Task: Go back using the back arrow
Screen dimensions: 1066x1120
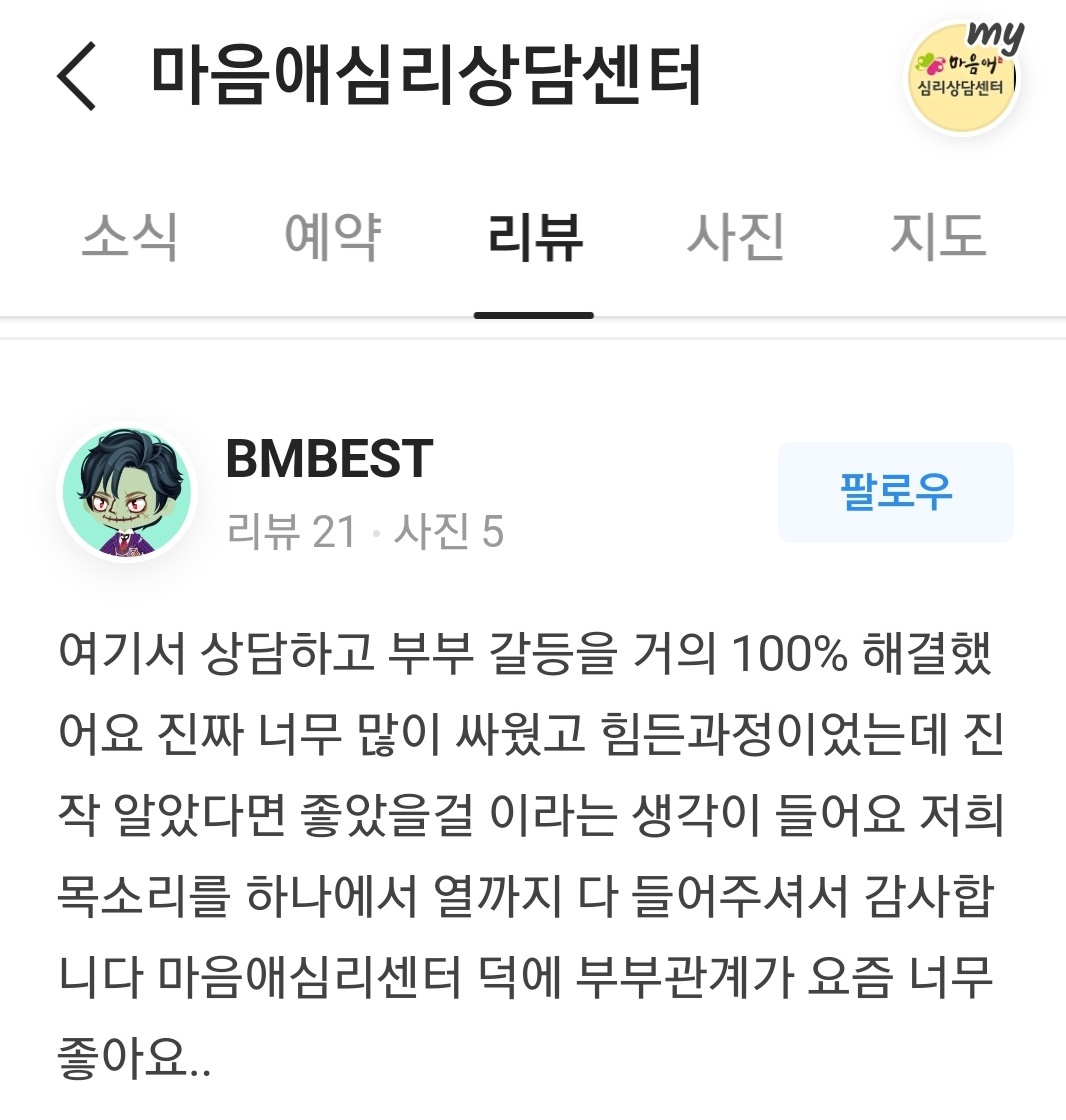Action: coord(78,77)
